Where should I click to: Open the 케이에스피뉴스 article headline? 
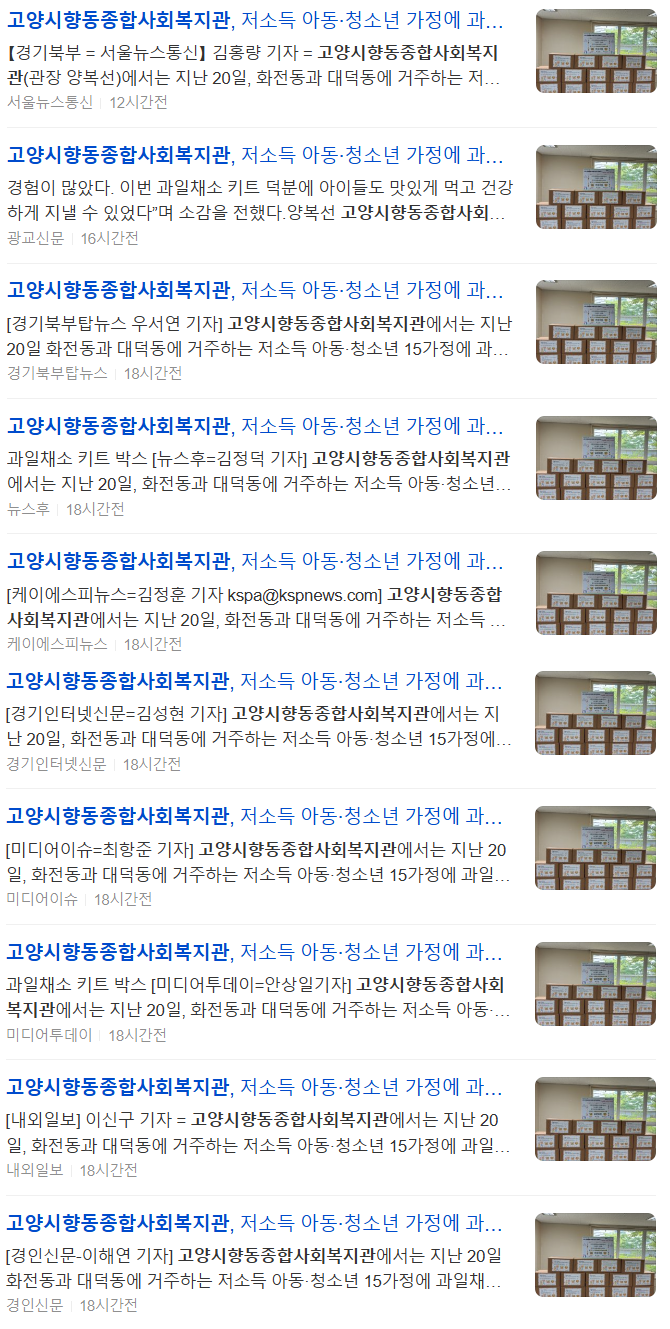(255, 561)
